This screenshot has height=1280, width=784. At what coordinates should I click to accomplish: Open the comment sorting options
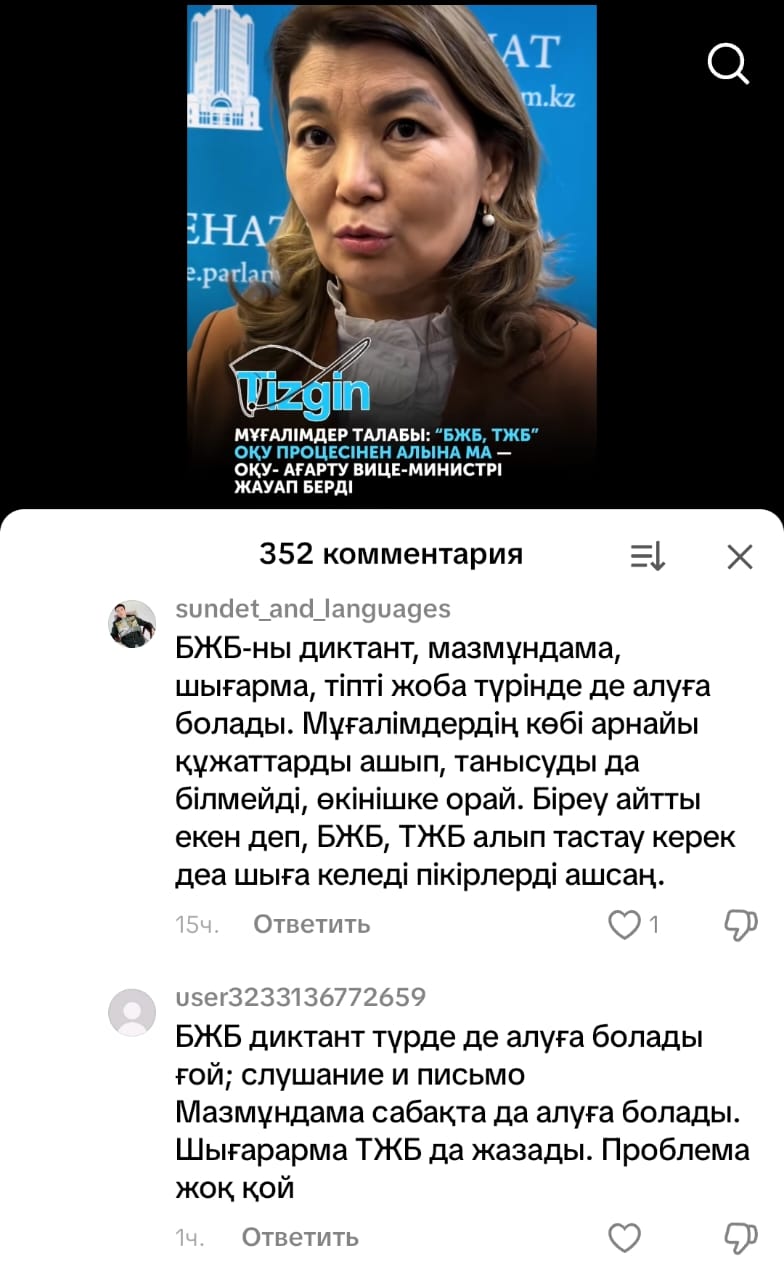648,556
